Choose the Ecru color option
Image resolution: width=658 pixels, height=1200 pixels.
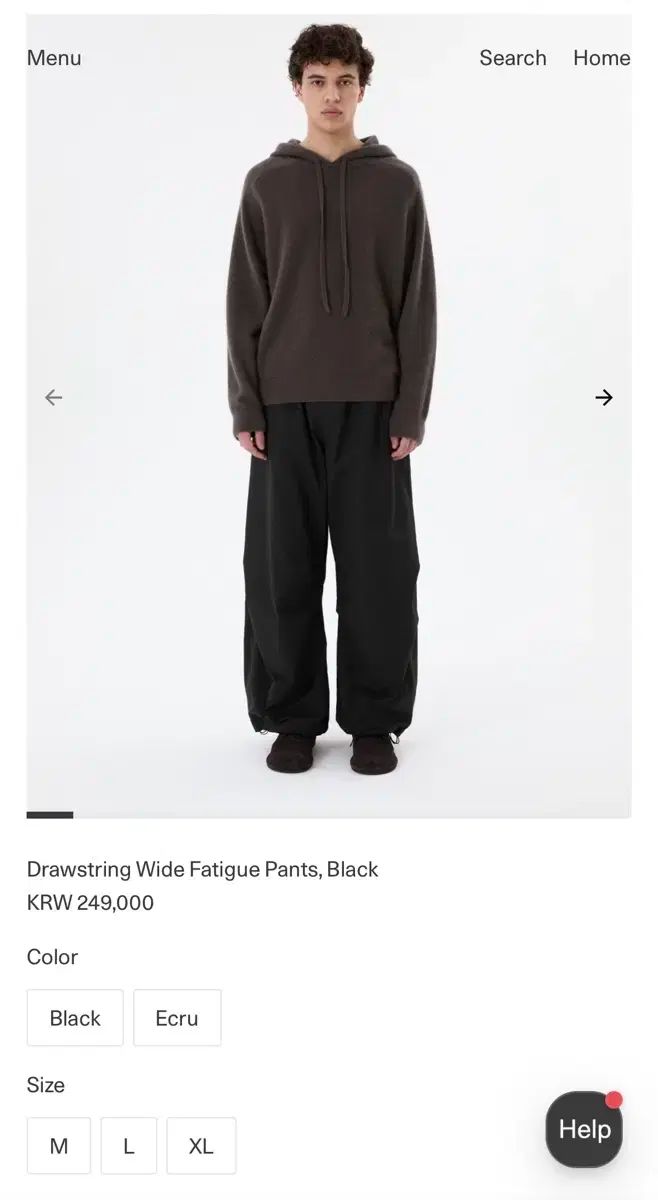[x=177, y=1018]
